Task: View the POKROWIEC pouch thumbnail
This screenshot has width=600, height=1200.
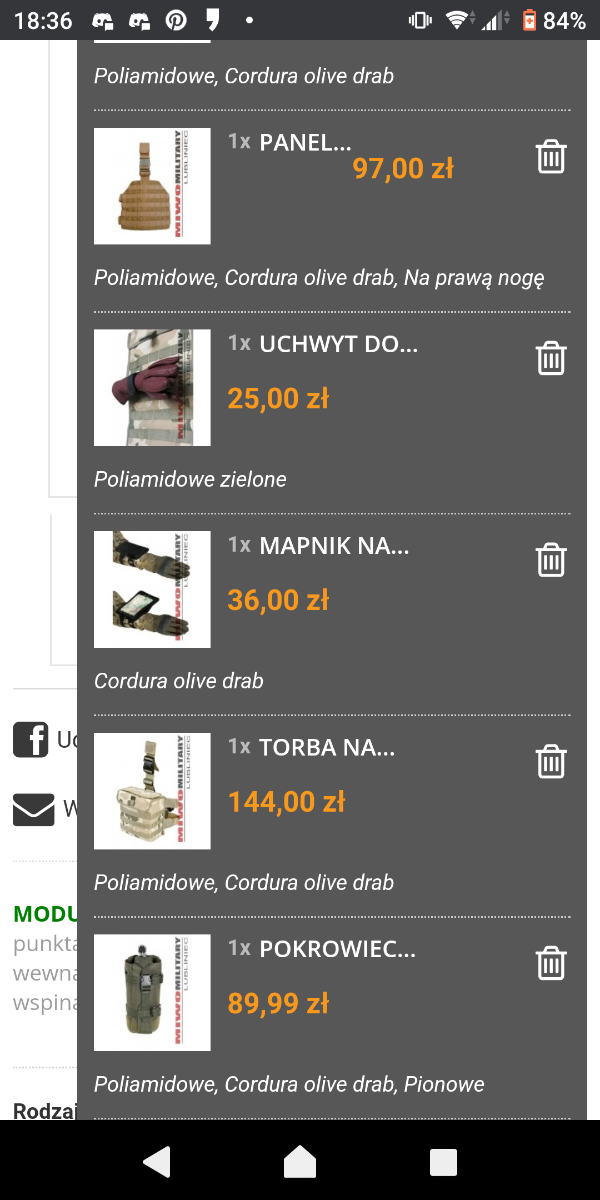Action: coord(152,992)
